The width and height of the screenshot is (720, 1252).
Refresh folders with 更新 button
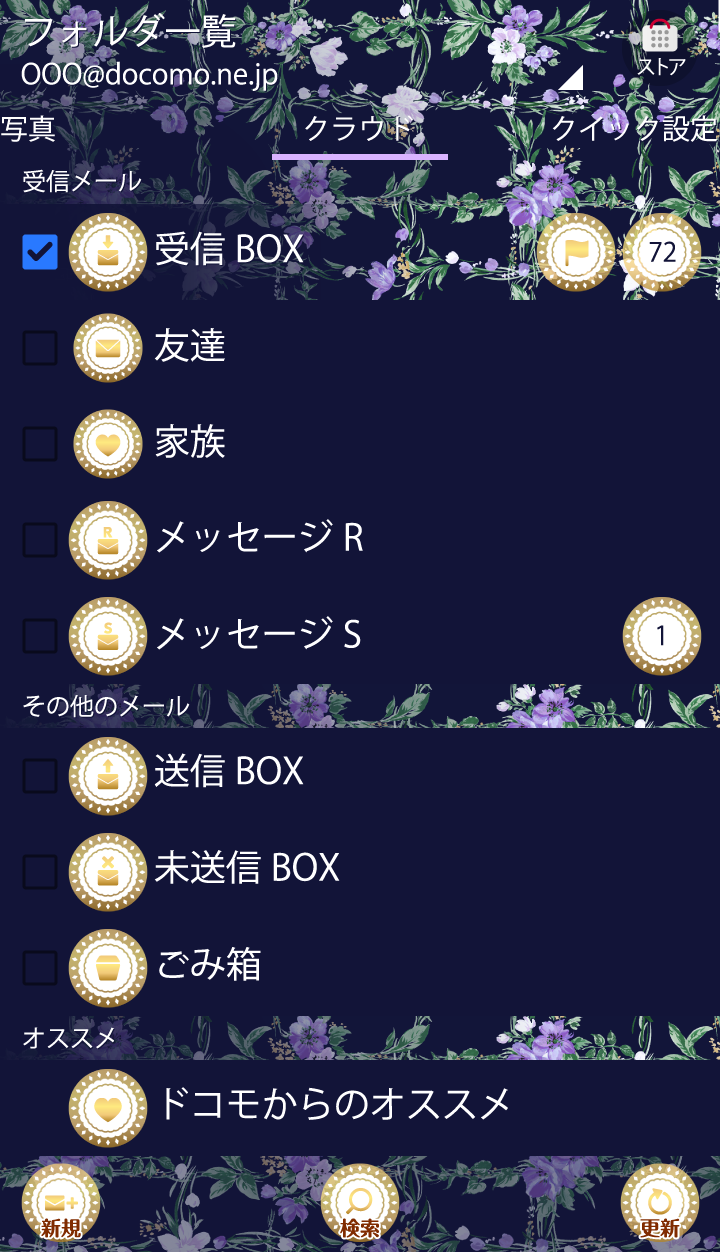pos(660,1203)
